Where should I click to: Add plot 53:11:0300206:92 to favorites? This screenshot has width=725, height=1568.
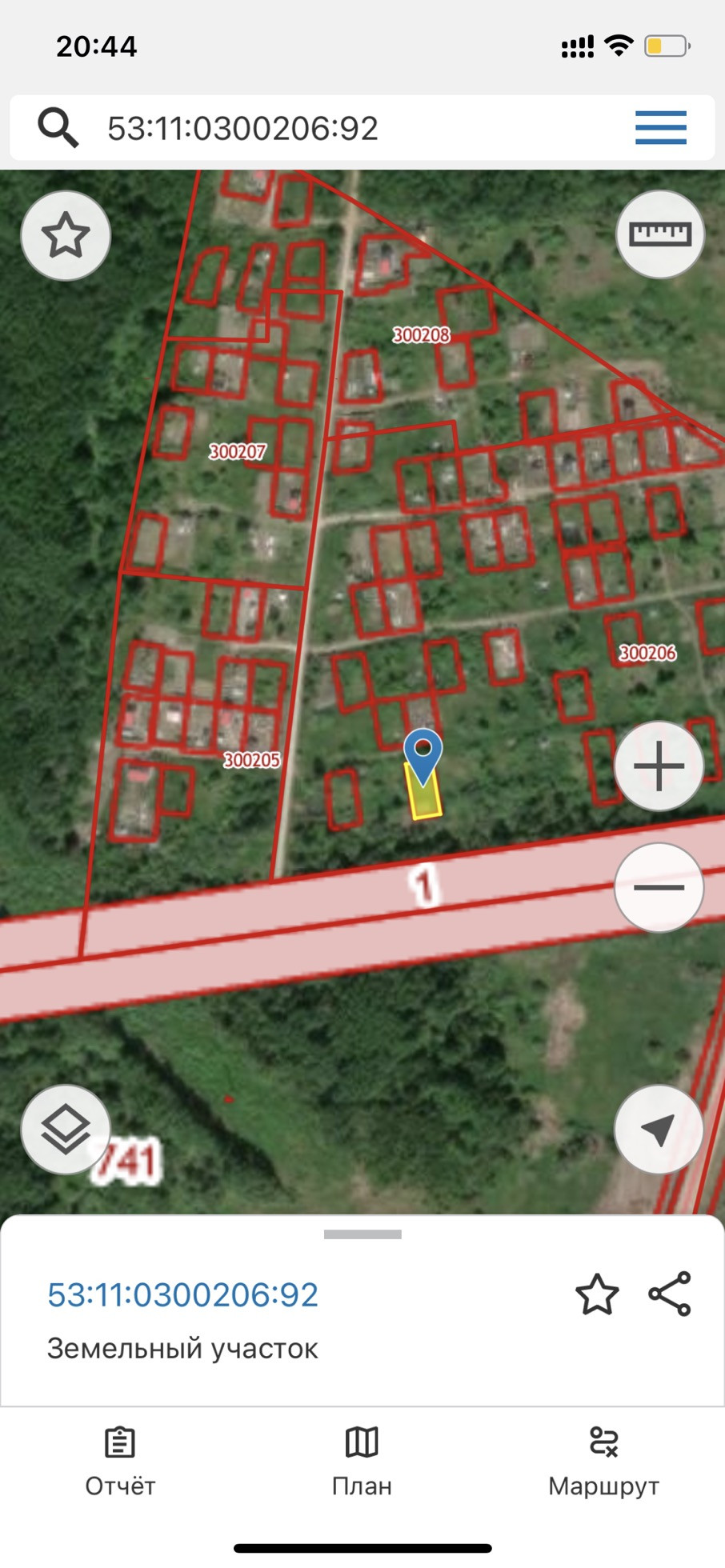click(597, 1295)
